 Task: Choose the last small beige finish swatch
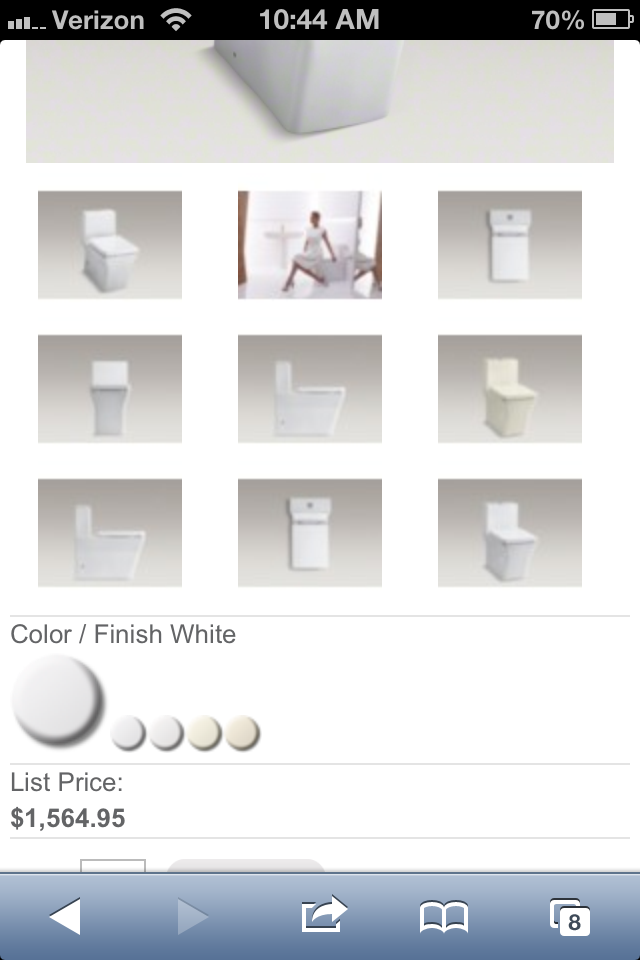coord(242,733)
